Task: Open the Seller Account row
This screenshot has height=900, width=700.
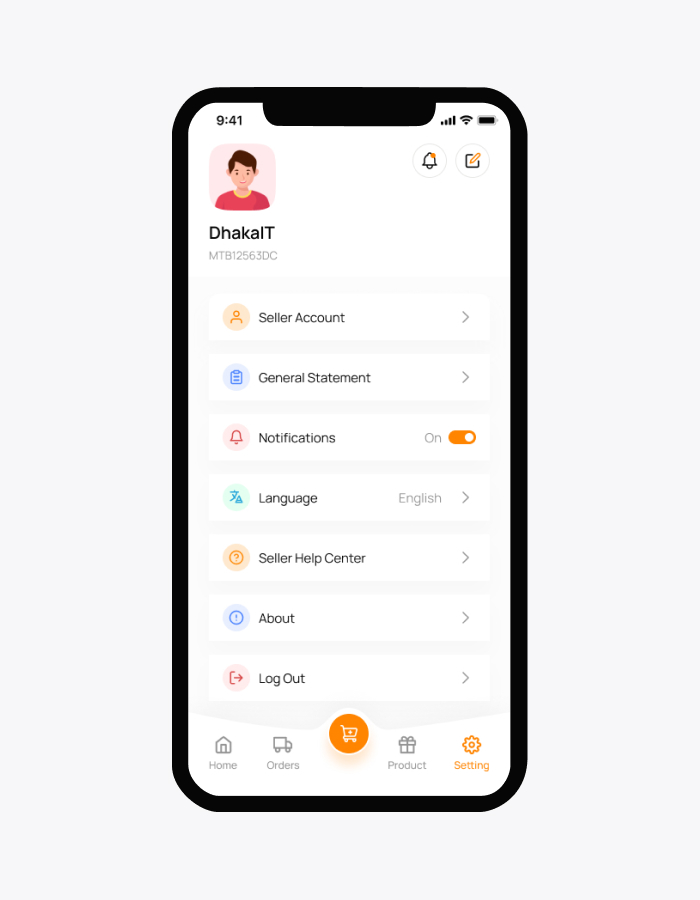Action: click(x=348, y=318)
